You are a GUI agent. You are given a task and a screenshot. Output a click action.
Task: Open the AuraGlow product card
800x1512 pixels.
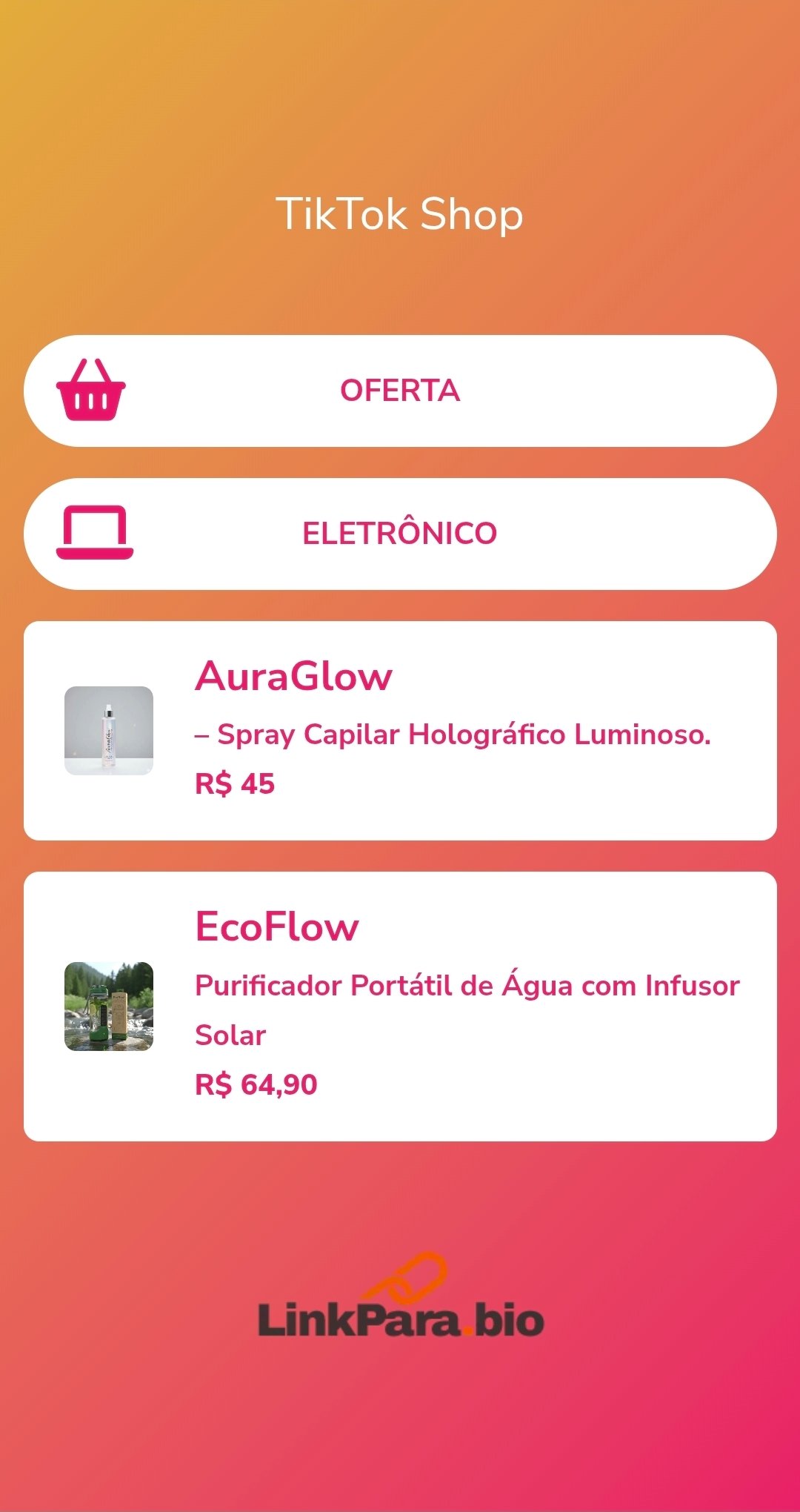pos(400,729)
